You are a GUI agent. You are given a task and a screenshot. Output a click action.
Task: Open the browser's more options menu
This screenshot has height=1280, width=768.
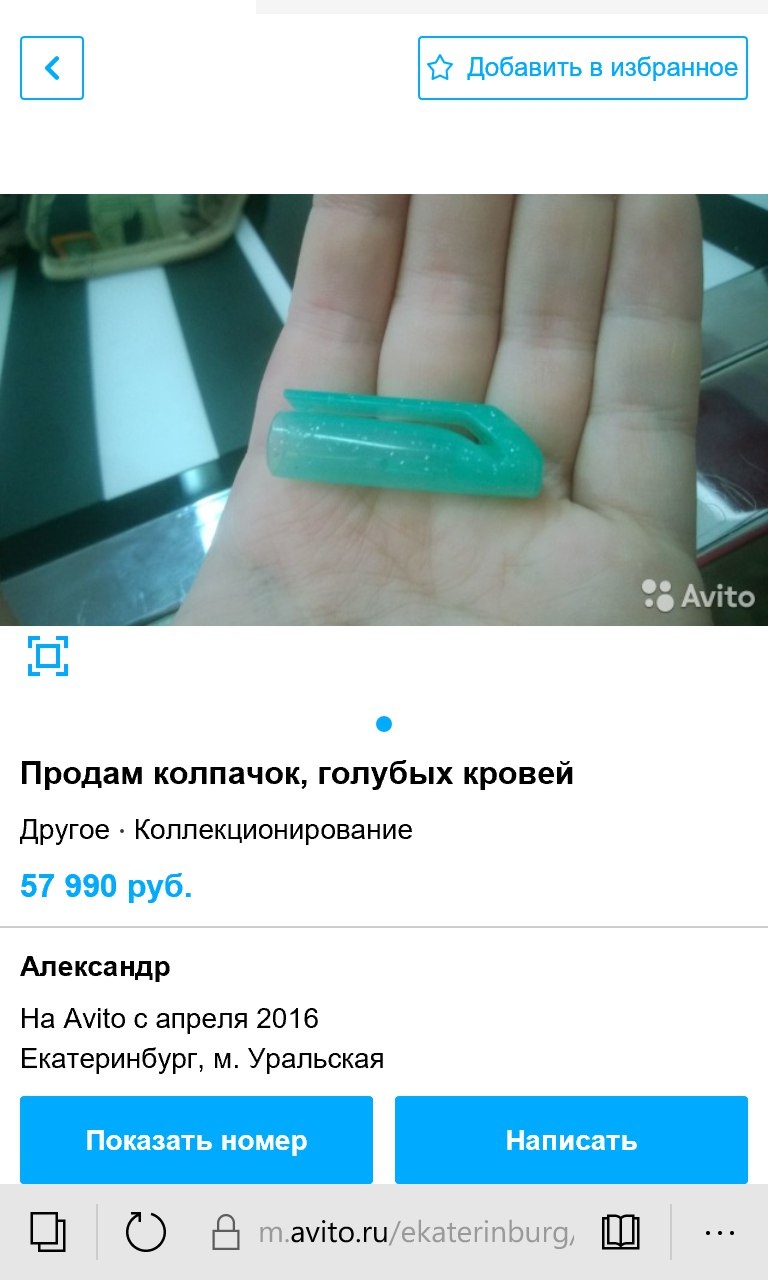(719, 1232)
